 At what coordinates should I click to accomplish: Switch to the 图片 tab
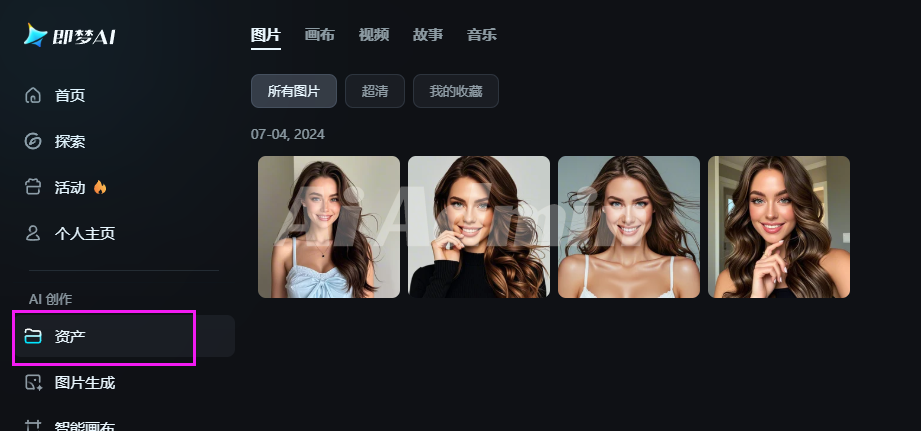[265, 35]
